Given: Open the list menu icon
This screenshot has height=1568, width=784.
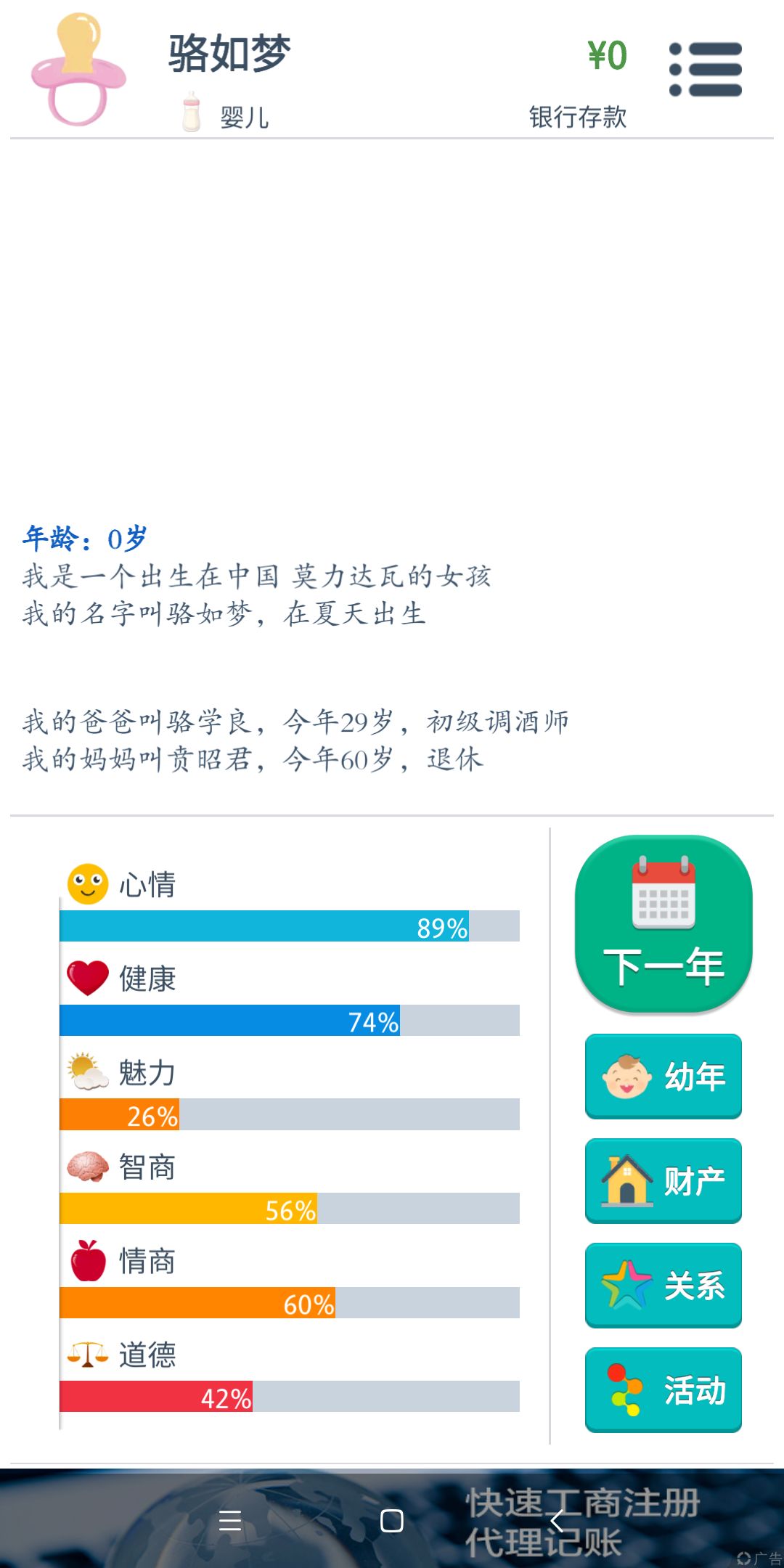Looking at the screenshot, I should click(x=705, y=70).
